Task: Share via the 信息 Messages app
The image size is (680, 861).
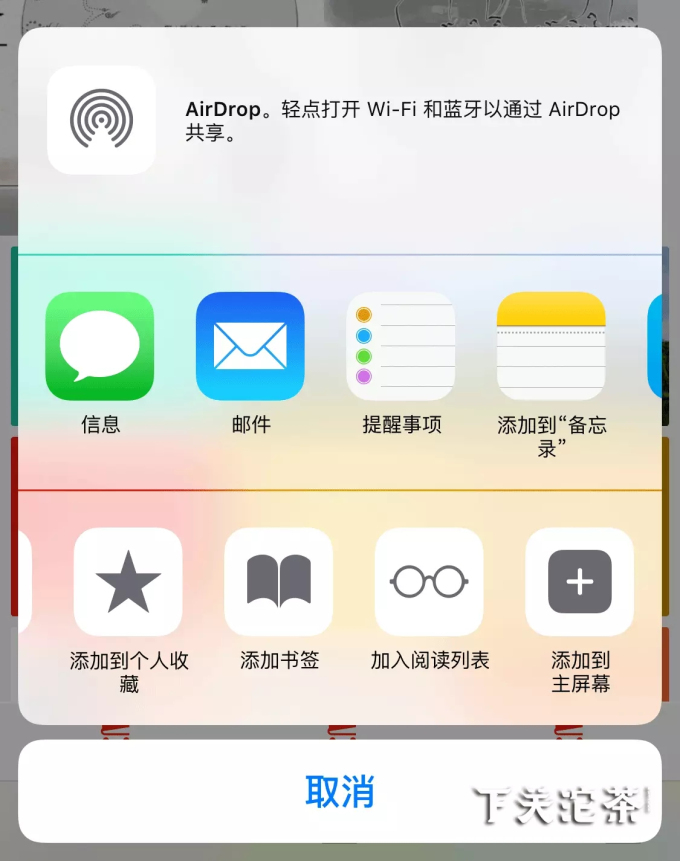Action: tap(100, 346)
